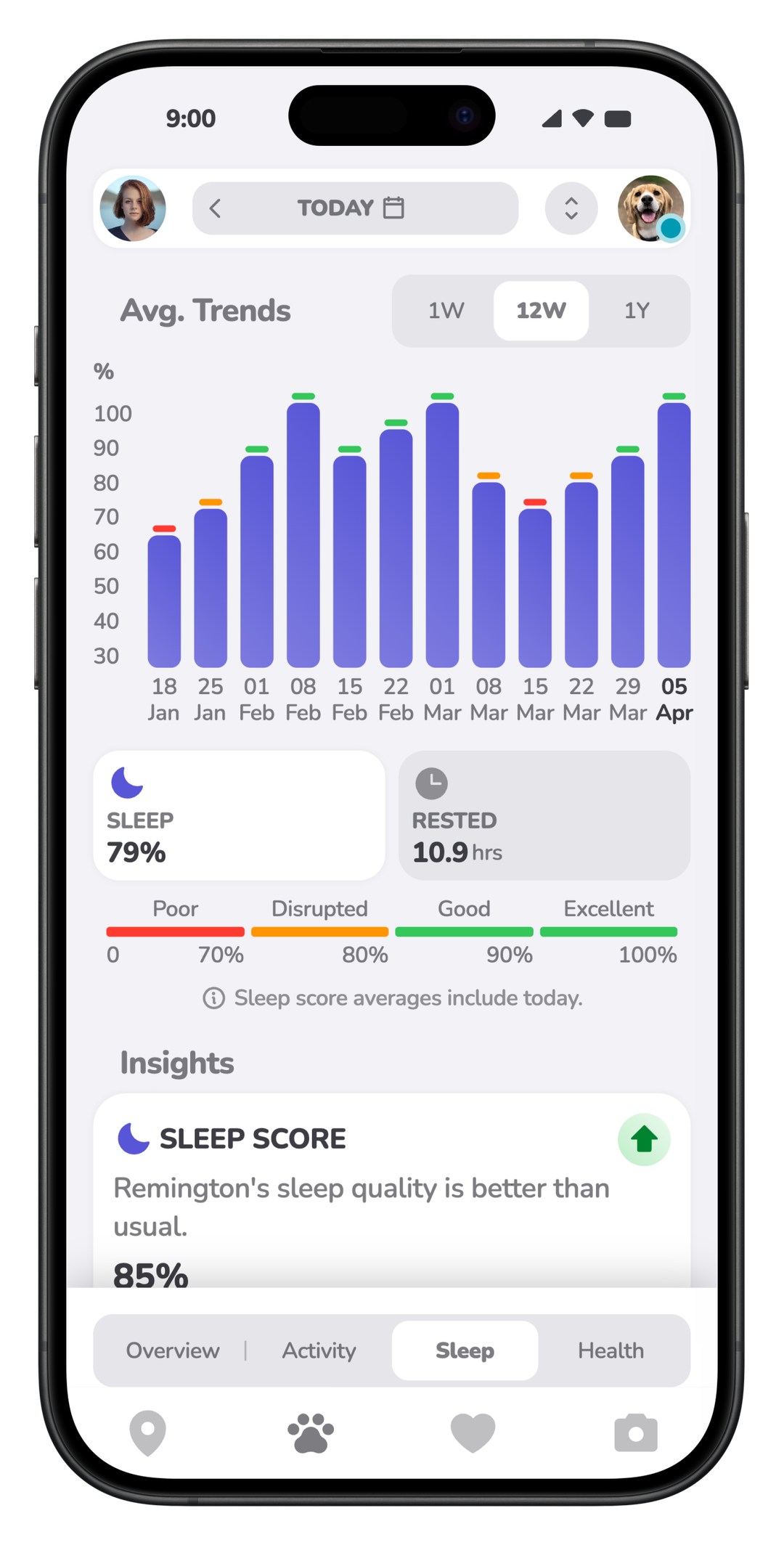Image resolution: width=784 pixels, height=1545 pixels.
Task: Open the dog's profile picture
Action: tap(650, 208)
